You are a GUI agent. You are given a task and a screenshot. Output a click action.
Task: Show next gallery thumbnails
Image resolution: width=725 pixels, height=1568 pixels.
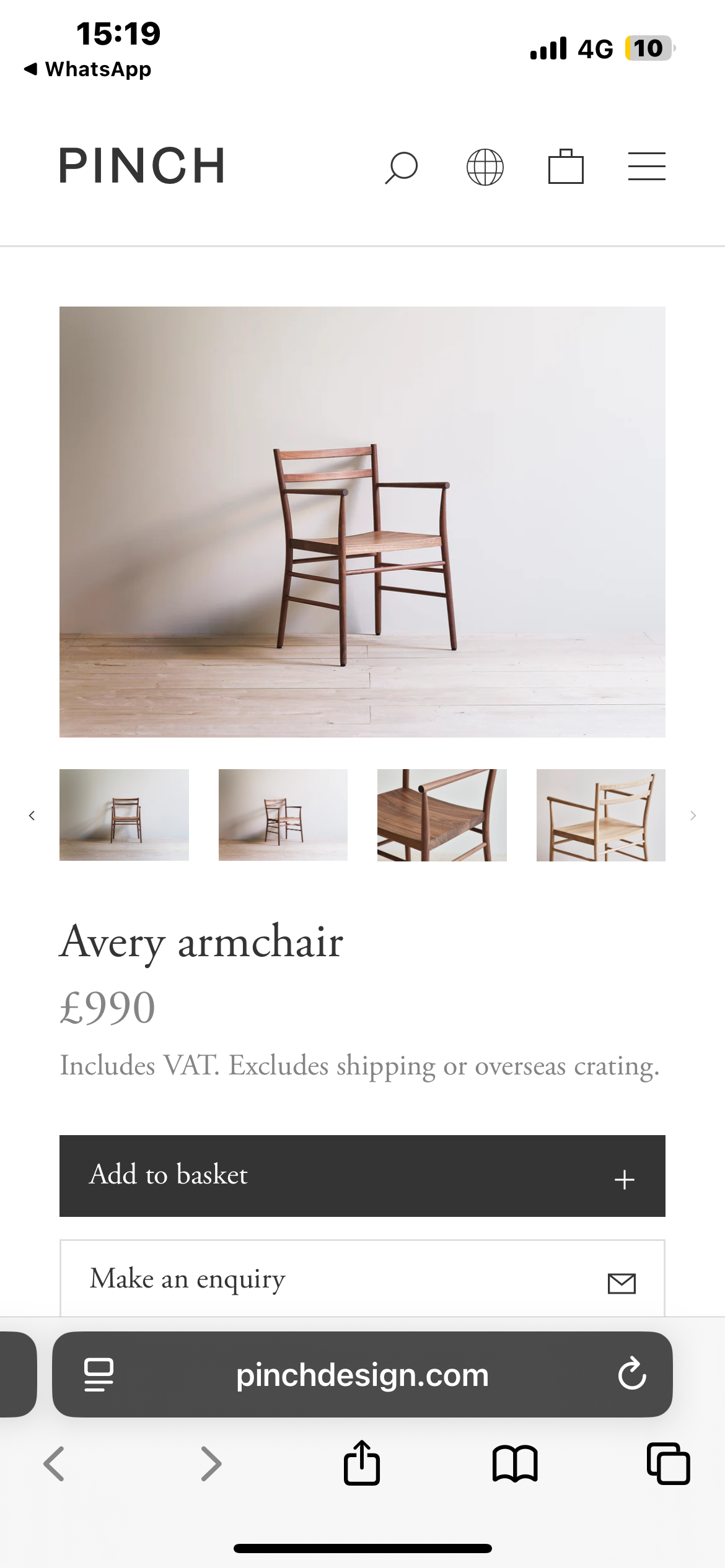(693, 816)
